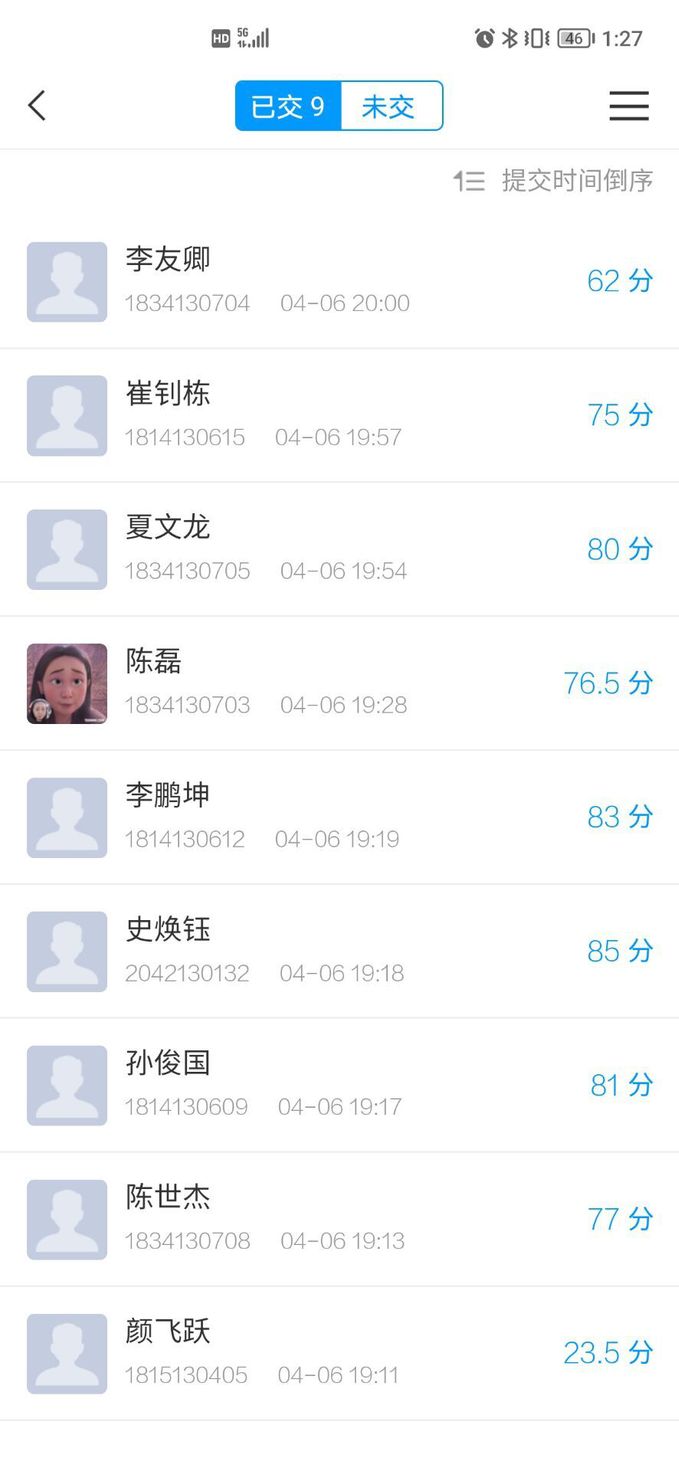This screenshot has width=679, height=1471.
Task: Open 崔钊栋's submission
Action: pyautogui.click(x=339, y=415)
